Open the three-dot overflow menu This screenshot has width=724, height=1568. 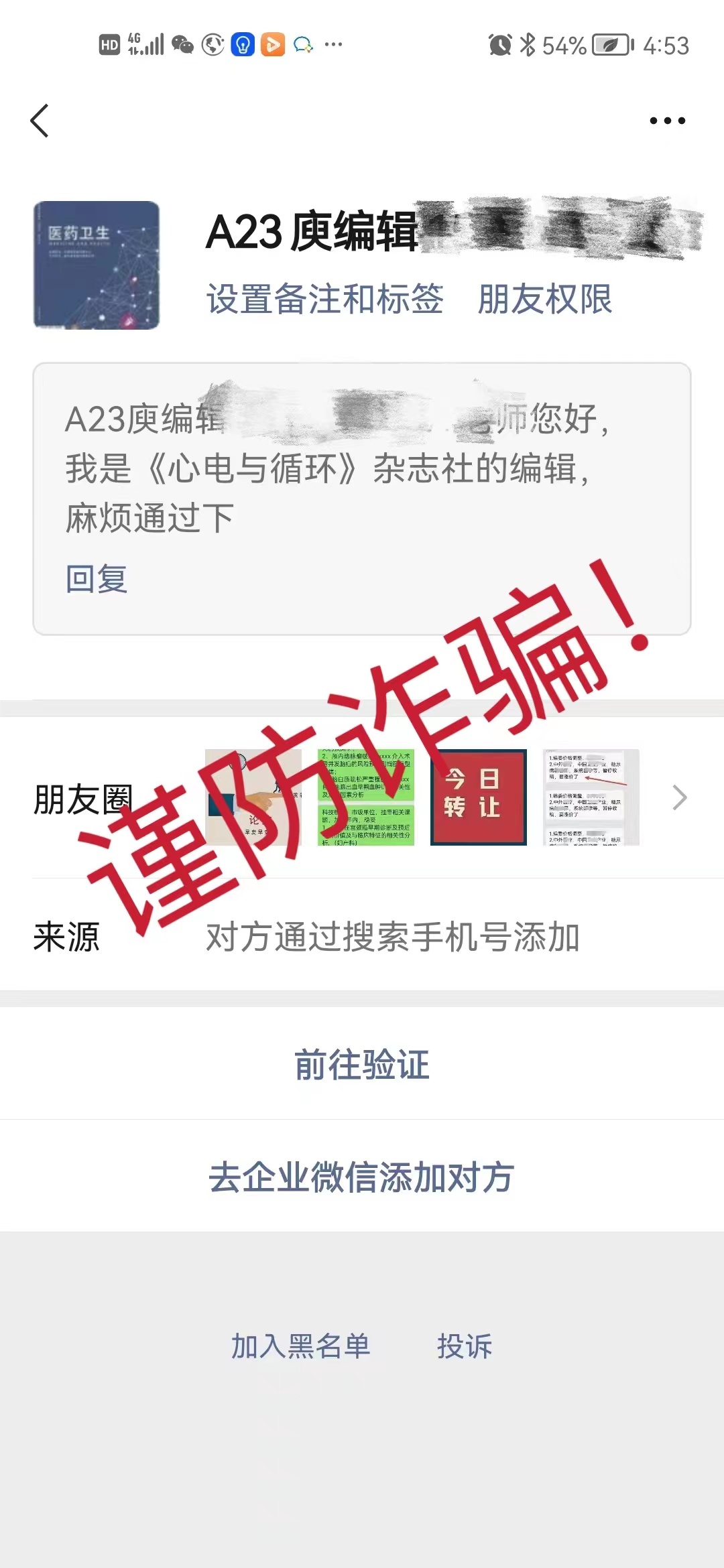(x=667, y=121)
